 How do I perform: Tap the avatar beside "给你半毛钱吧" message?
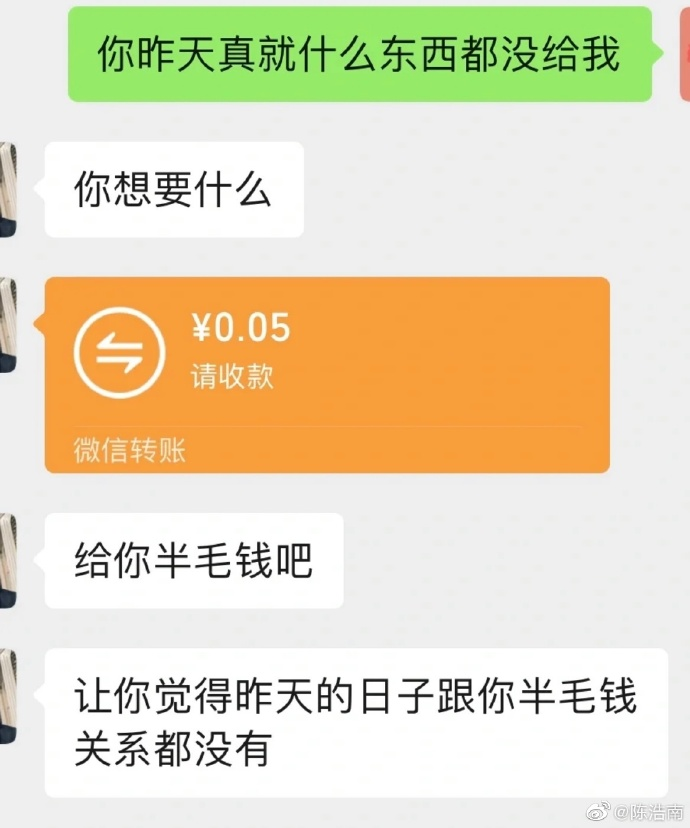(7, 560)
